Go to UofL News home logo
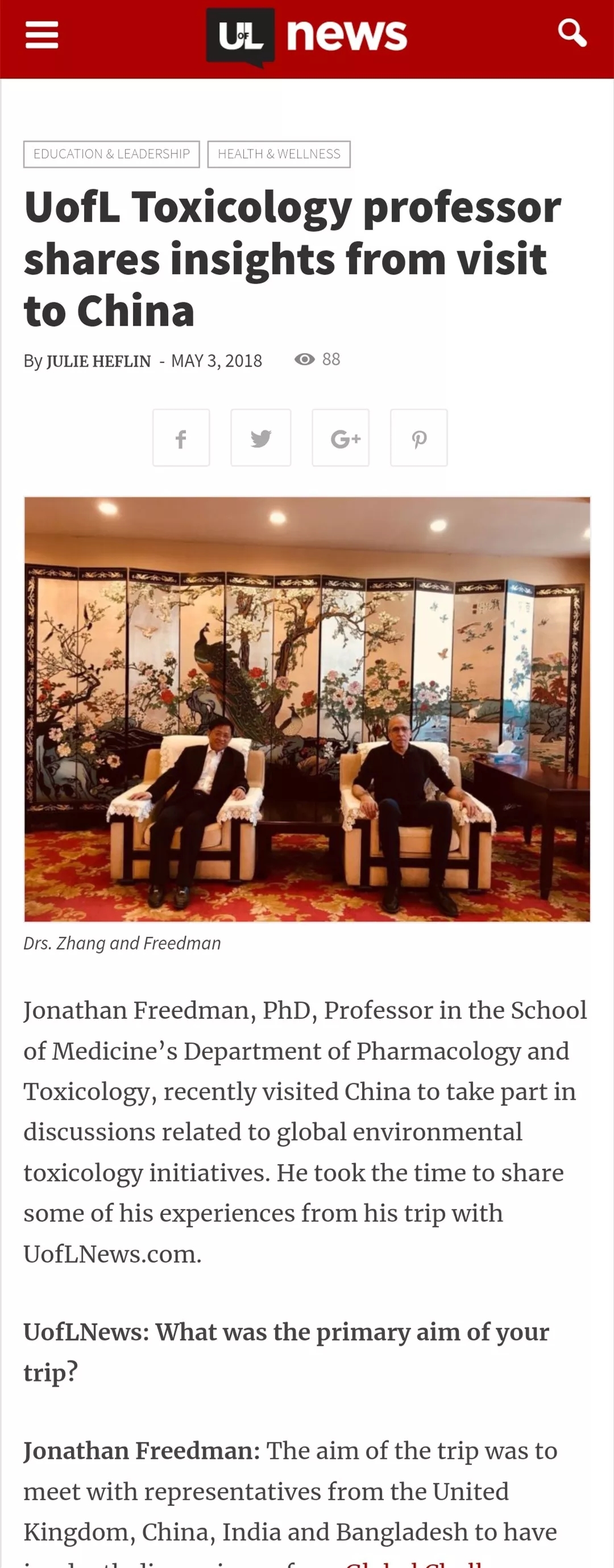The width and height of the screenshot is (614, 1568). (306, 36)
